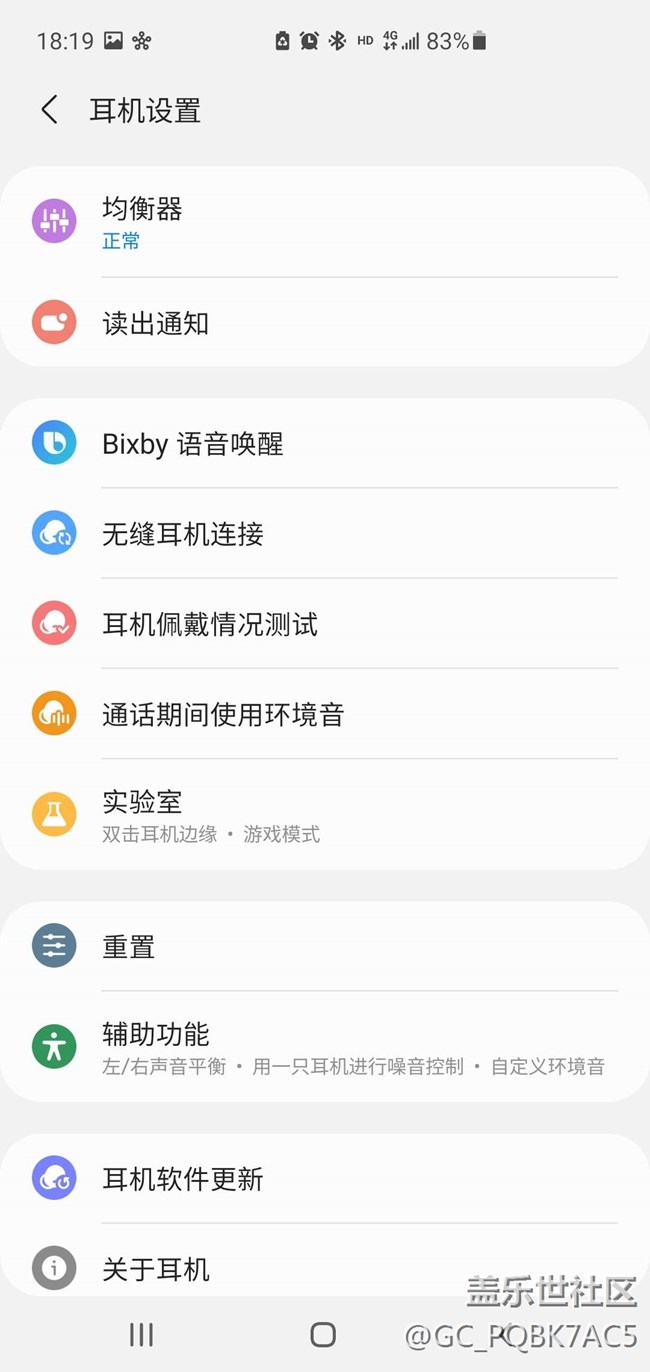Screen dimensions: 650x1372
Task: Open 辅助功能 settings
Action: point(325,1047)
